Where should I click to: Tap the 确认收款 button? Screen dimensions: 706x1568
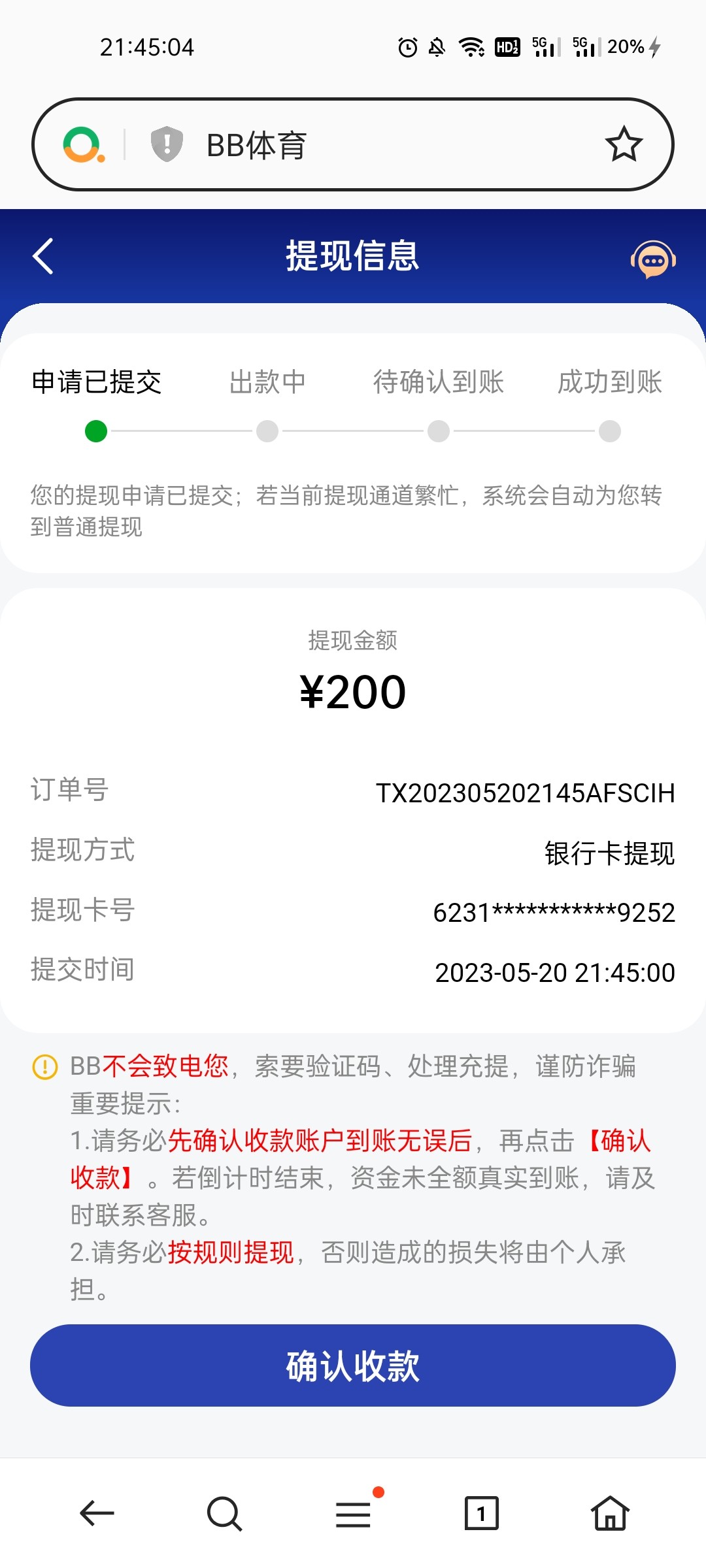pyautogui.click(x=353, y=1365)
